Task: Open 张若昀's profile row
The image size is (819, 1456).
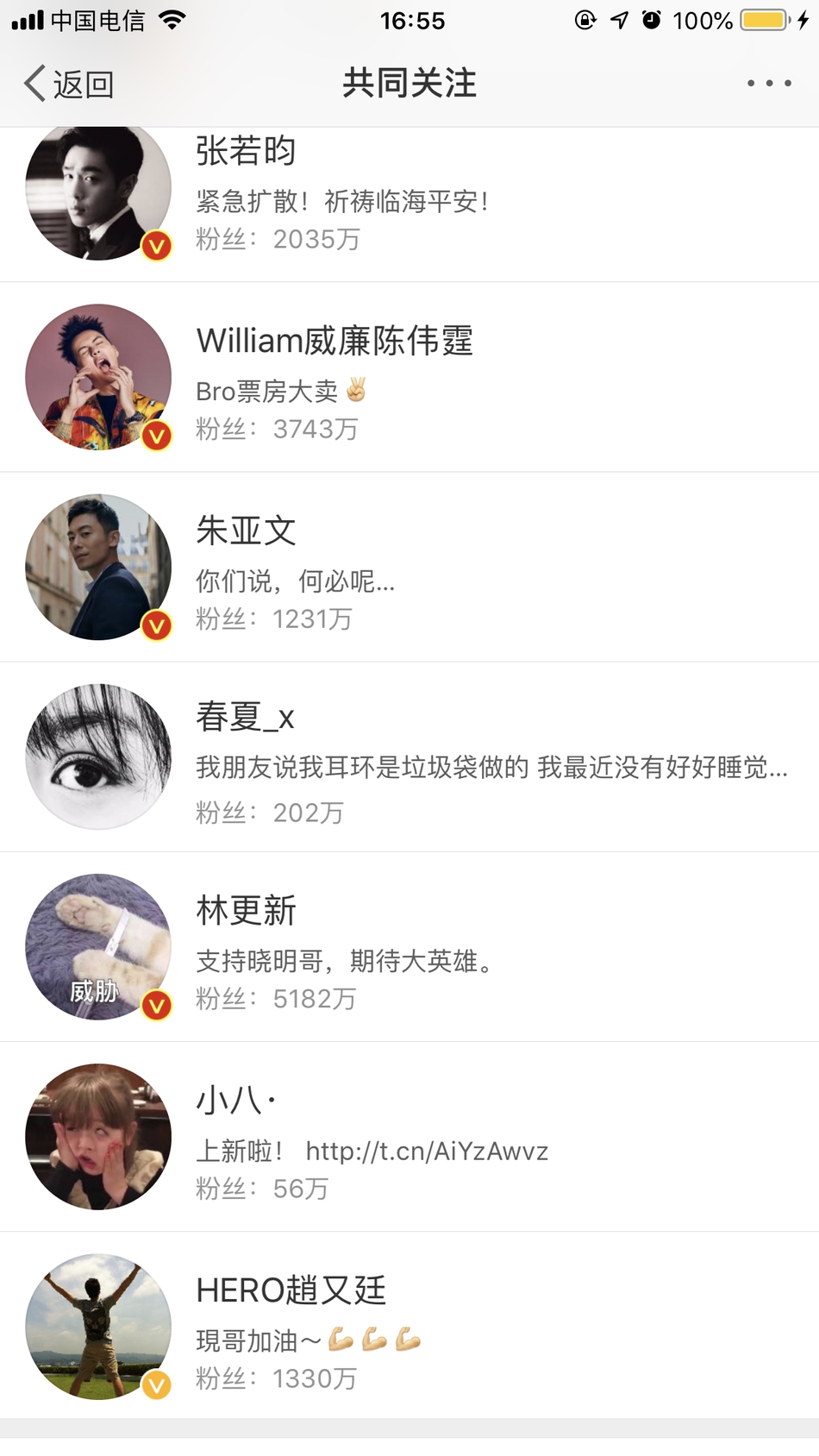Action: point(409,203)
